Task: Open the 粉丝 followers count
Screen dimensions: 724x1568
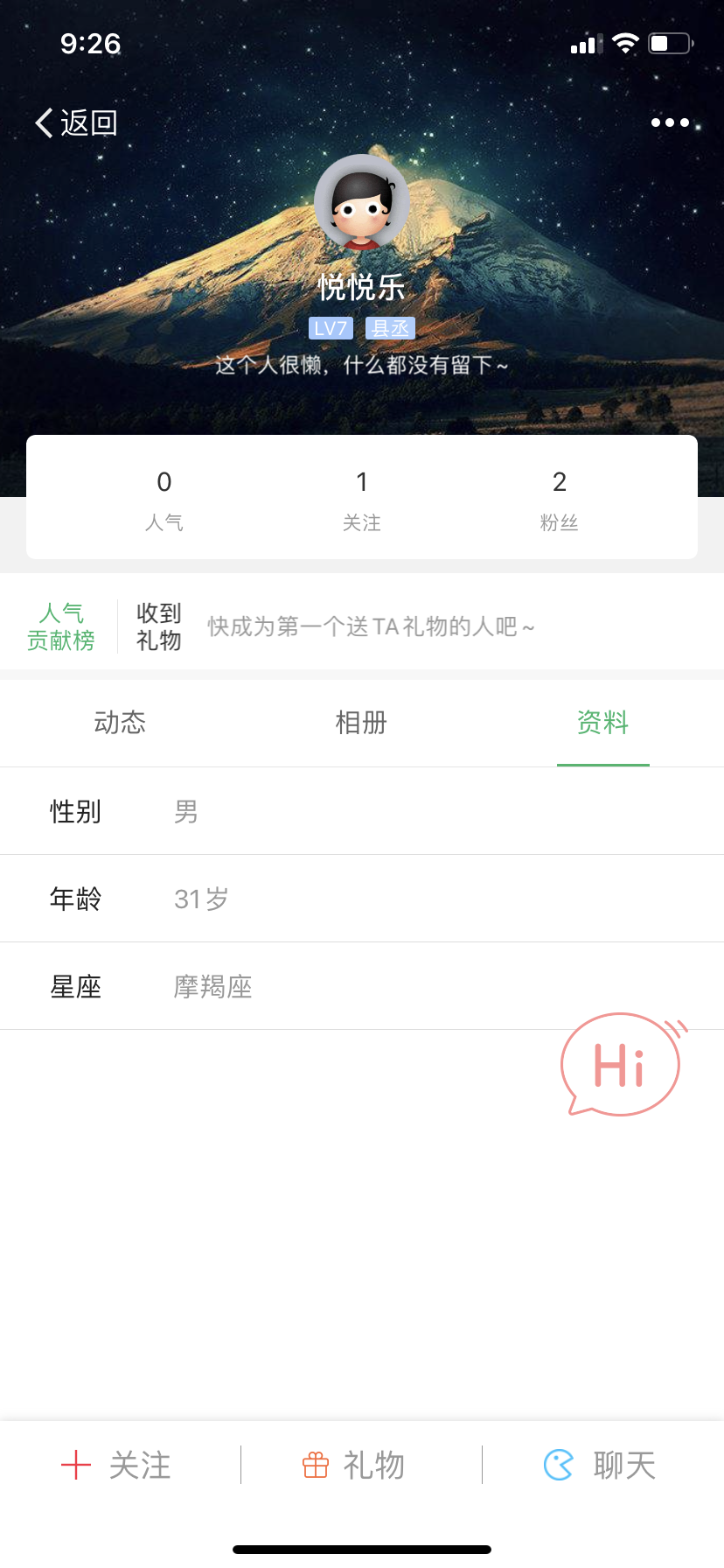Action: coord(560,499)
